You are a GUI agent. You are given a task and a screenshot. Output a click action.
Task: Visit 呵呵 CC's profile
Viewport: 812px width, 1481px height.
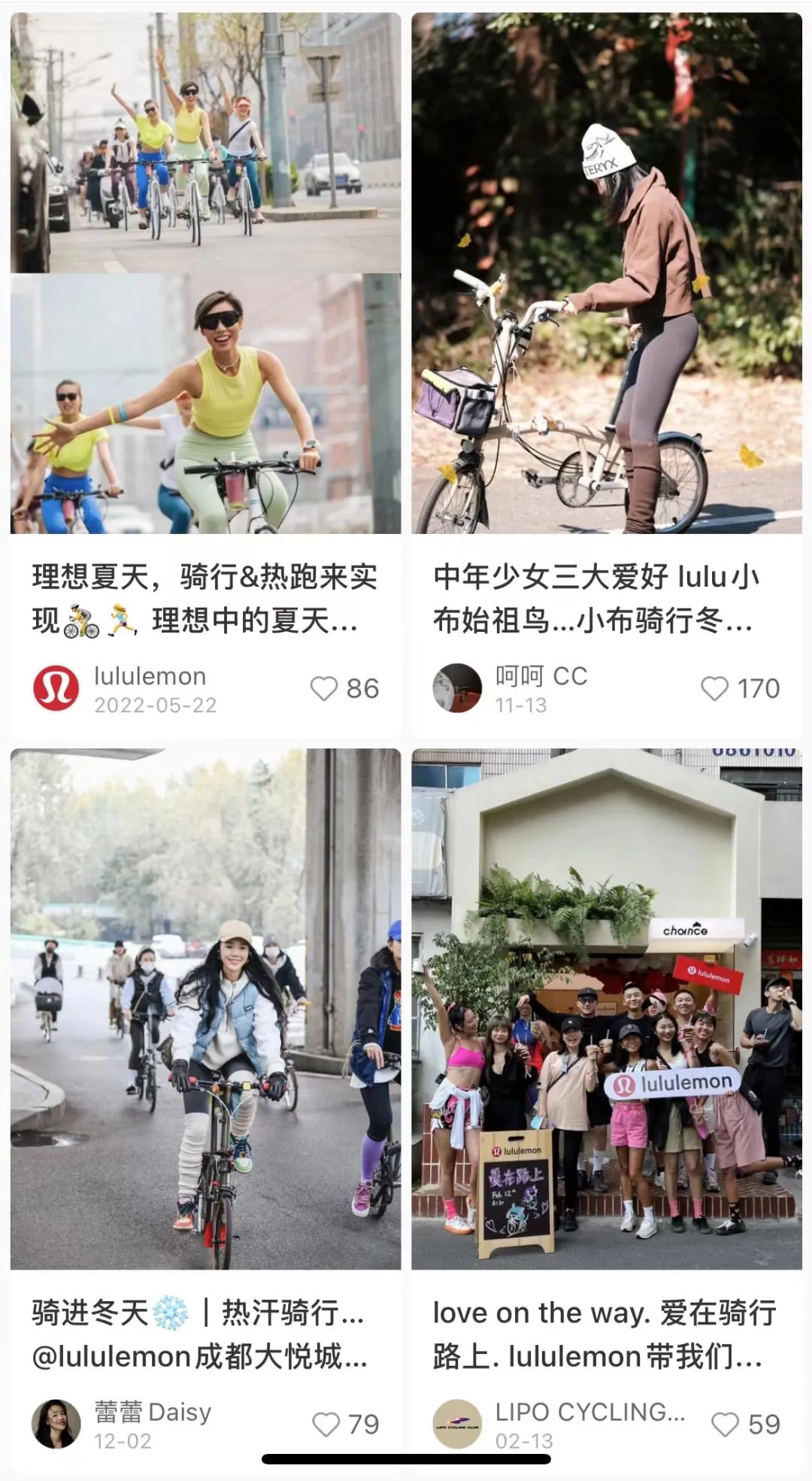[x=457, y=688]
